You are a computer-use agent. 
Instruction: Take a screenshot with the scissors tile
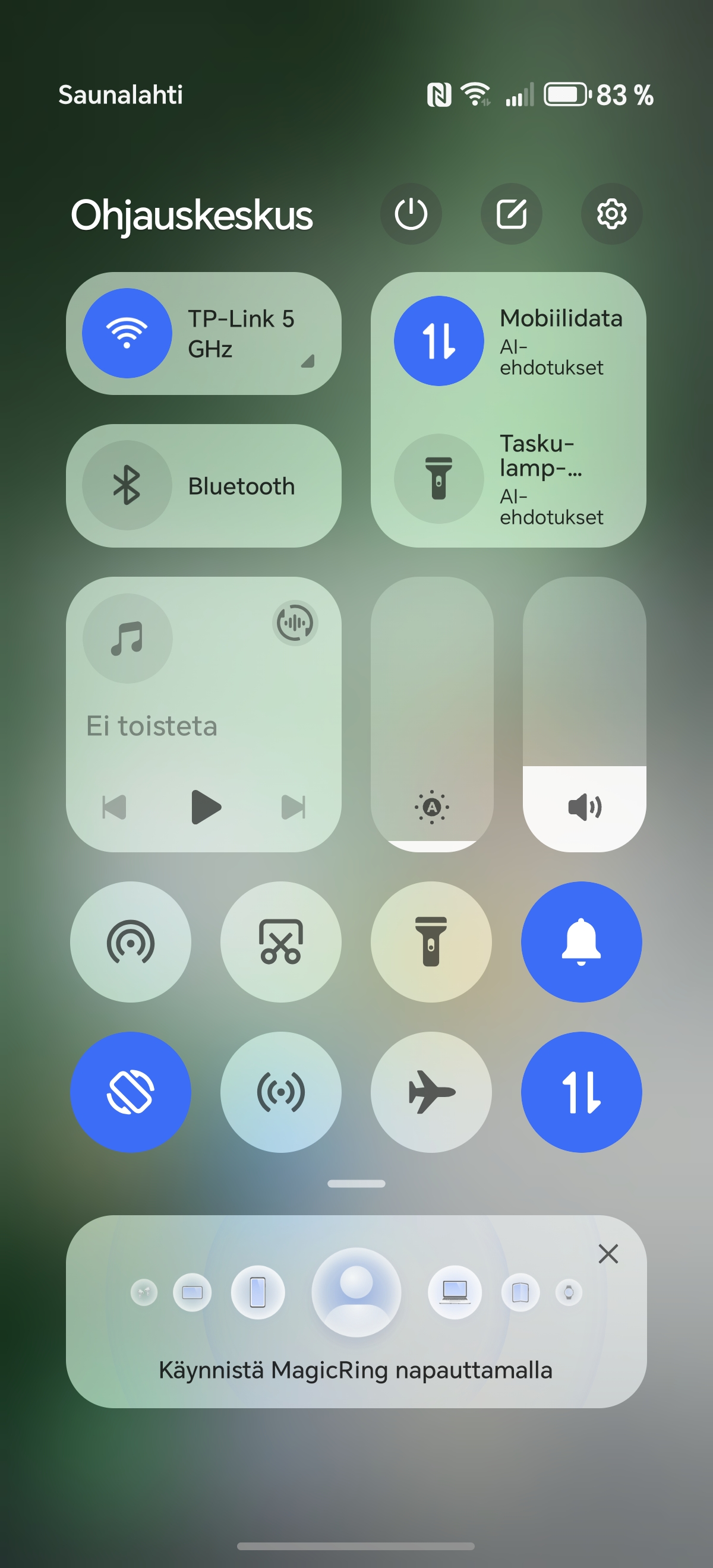[x=280, y=941]
